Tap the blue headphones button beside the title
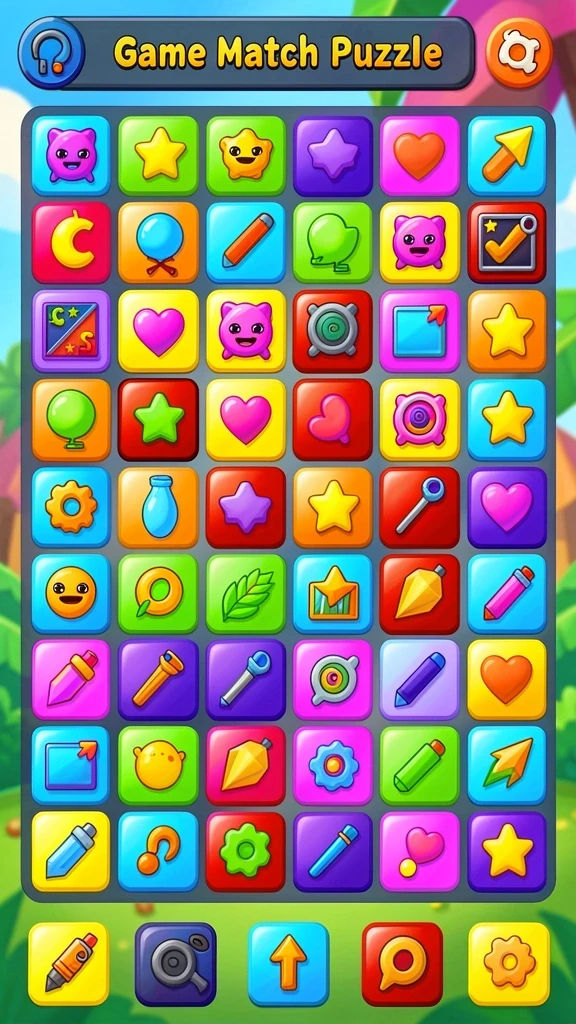Image resolution: width=576 pixels, height=1024 pixels. pos(52,53)
